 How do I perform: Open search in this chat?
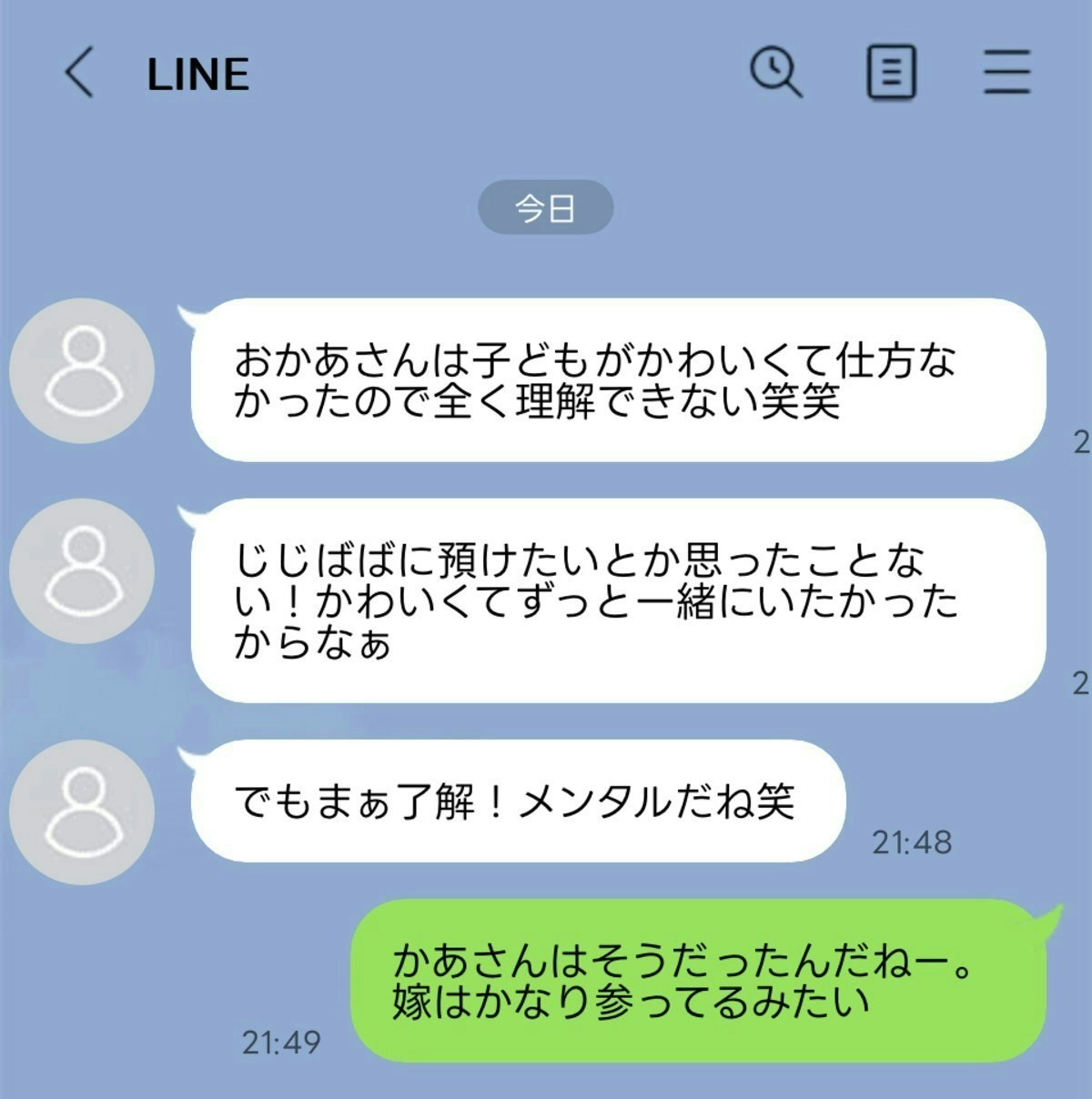point(775,72)
